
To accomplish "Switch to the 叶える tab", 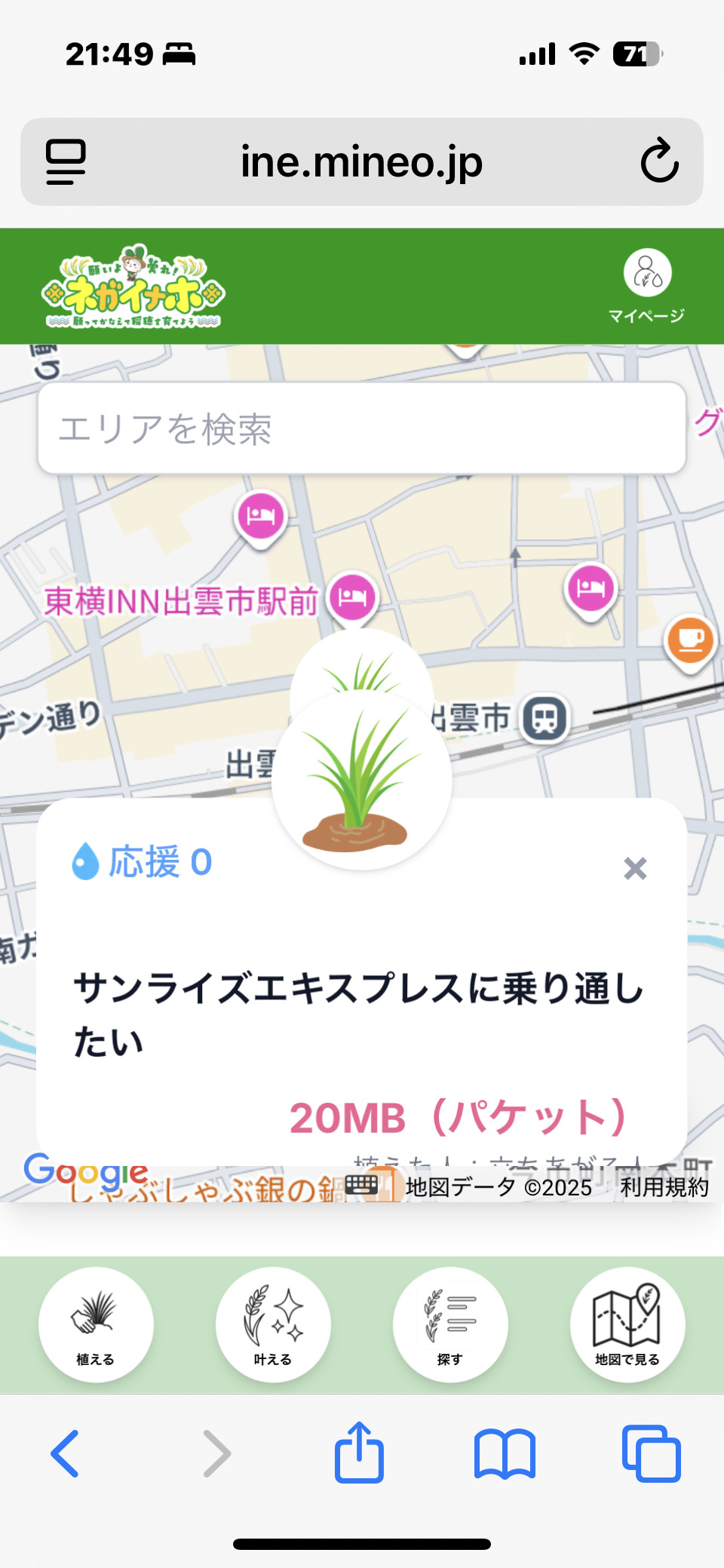I will [273, 1324].
